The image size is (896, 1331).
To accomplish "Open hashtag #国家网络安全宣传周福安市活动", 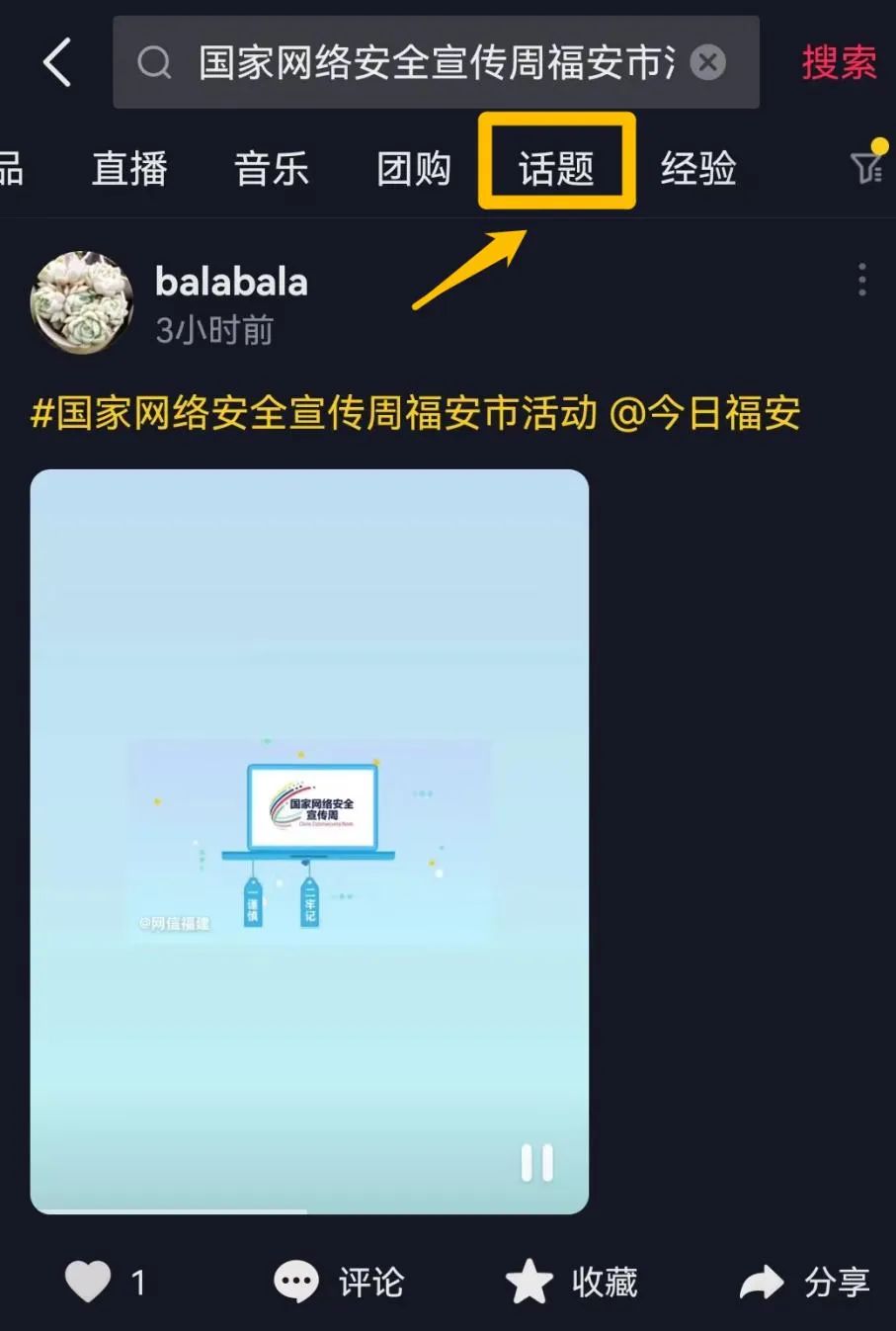I will click(314, 413).
